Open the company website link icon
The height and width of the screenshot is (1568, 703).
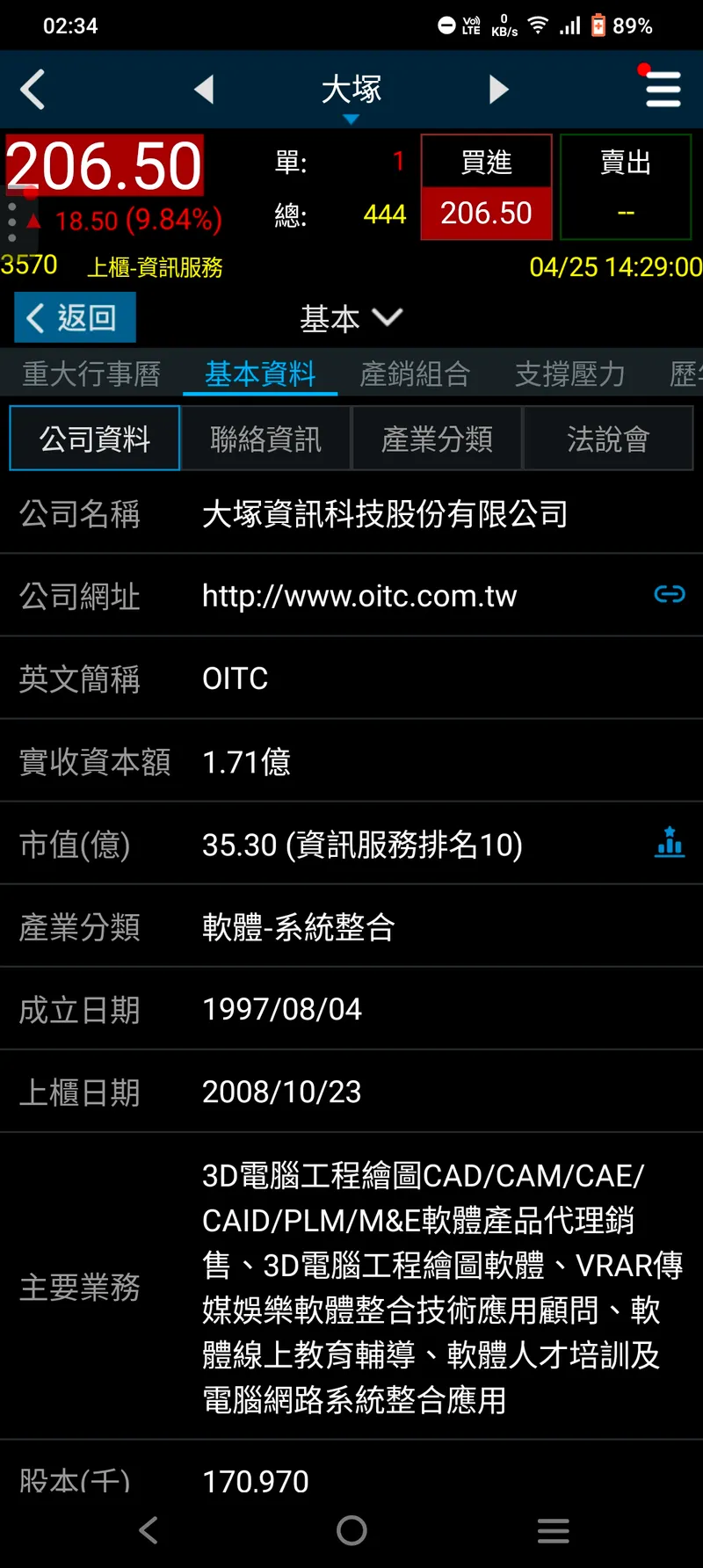[x=670, y=595]
